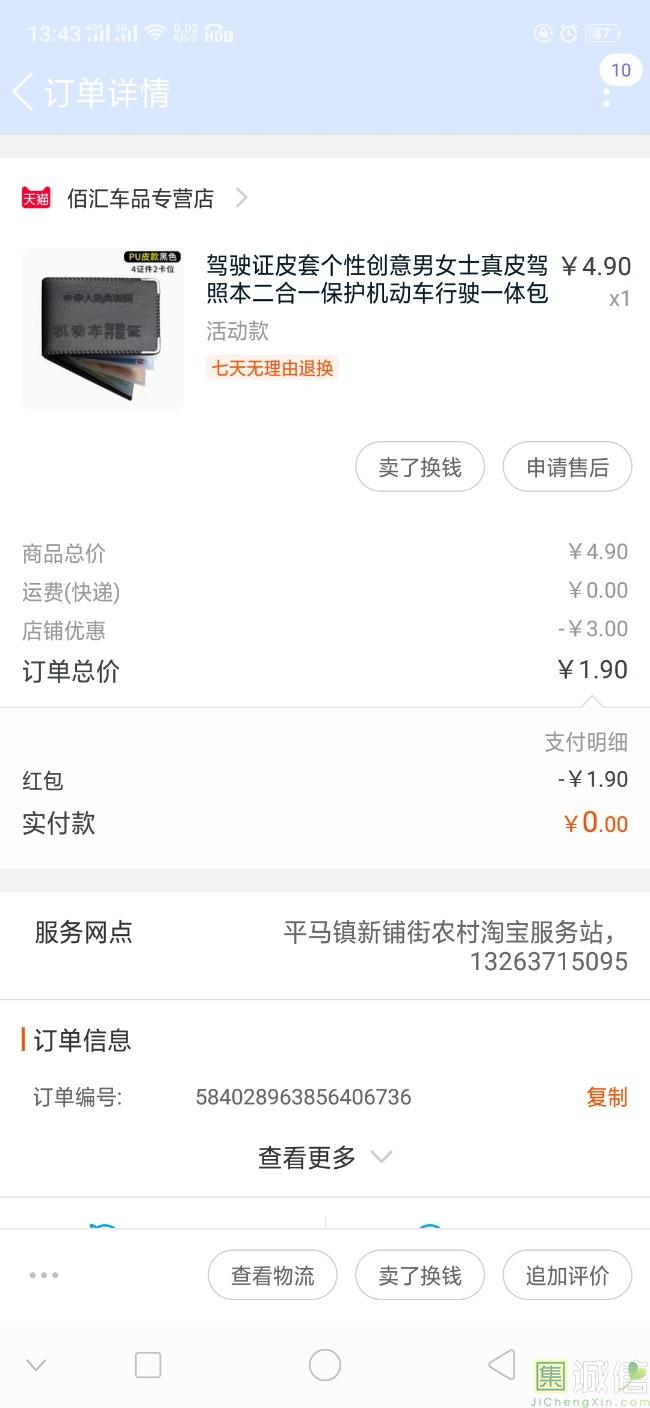650x1408 pixels.
Task: Tap 卖了换钱 below the product
Action: (x=420, y=467)
